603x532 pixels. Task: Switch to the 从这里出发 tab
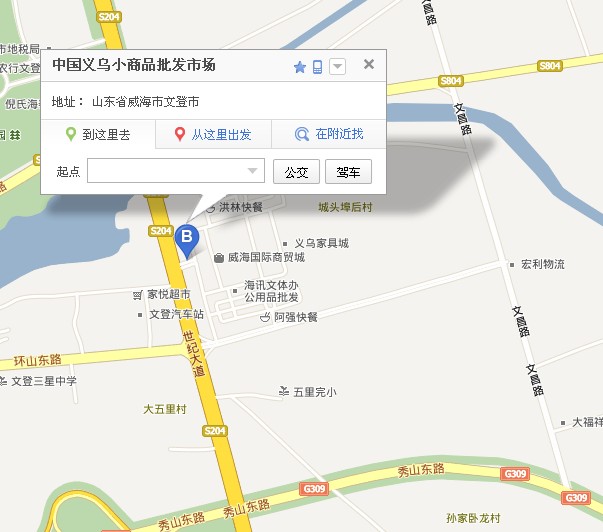point(213,134)
